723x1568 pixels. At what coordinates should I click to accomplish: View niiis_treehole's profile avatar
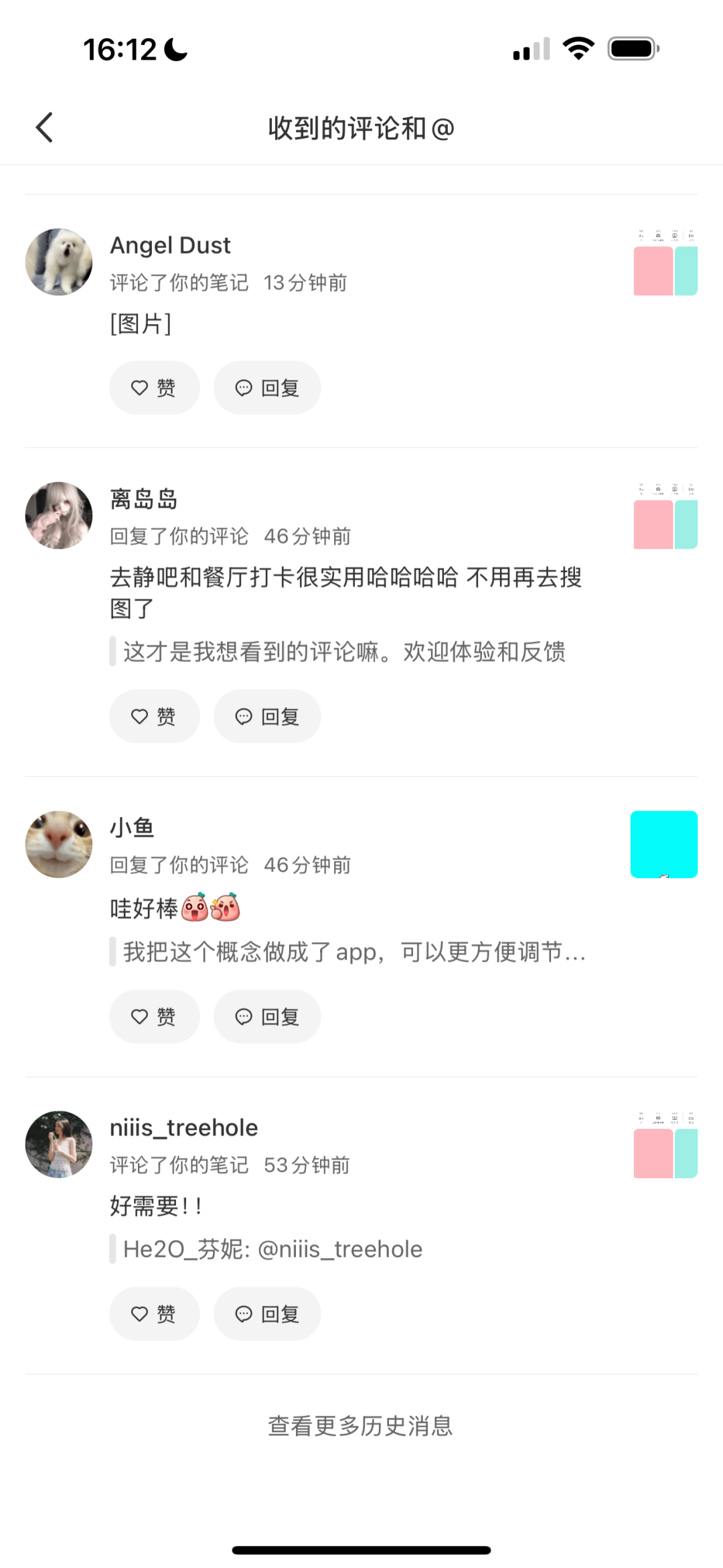pyautogui.click(x=59, y=1145)
